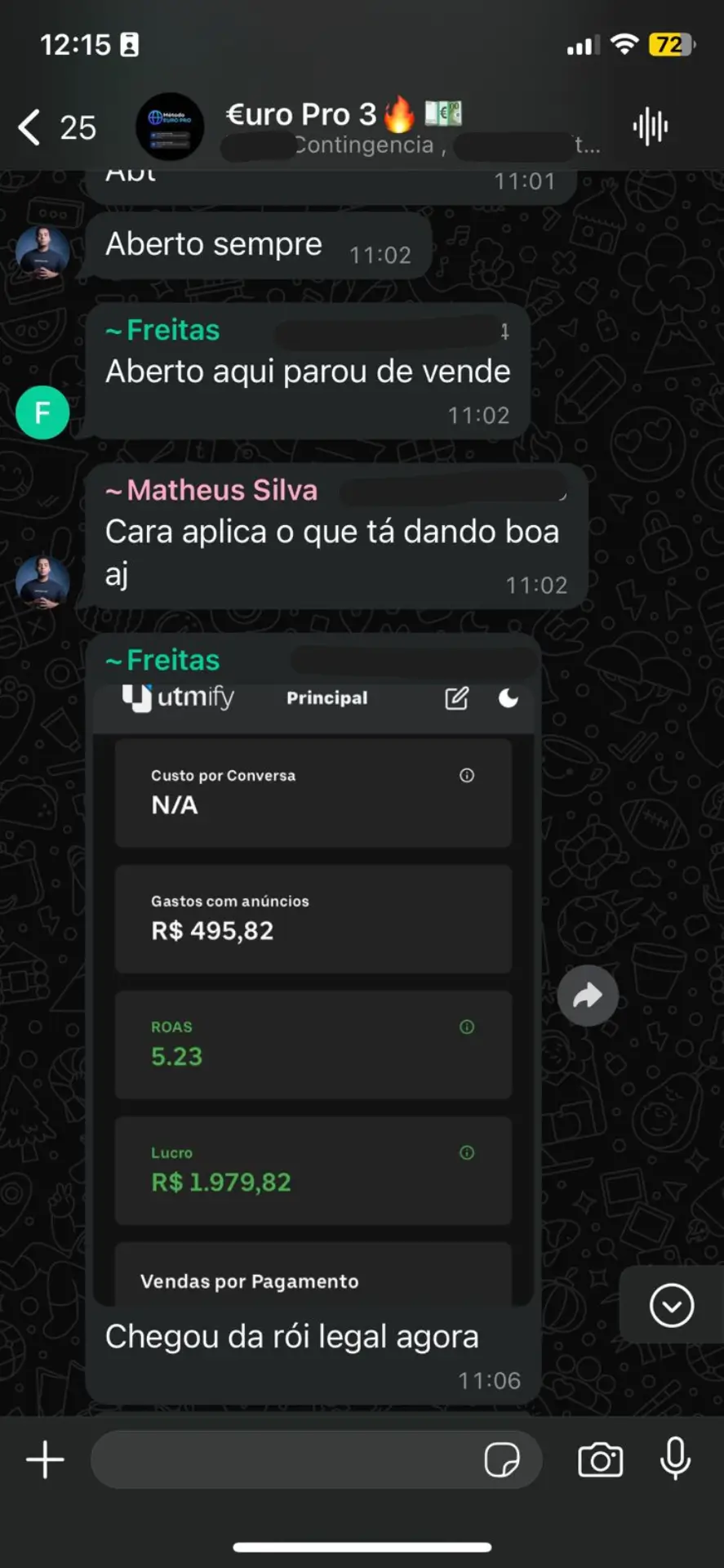
Task: Open the attachments plus menu
Action: [x=45, y=1459]
